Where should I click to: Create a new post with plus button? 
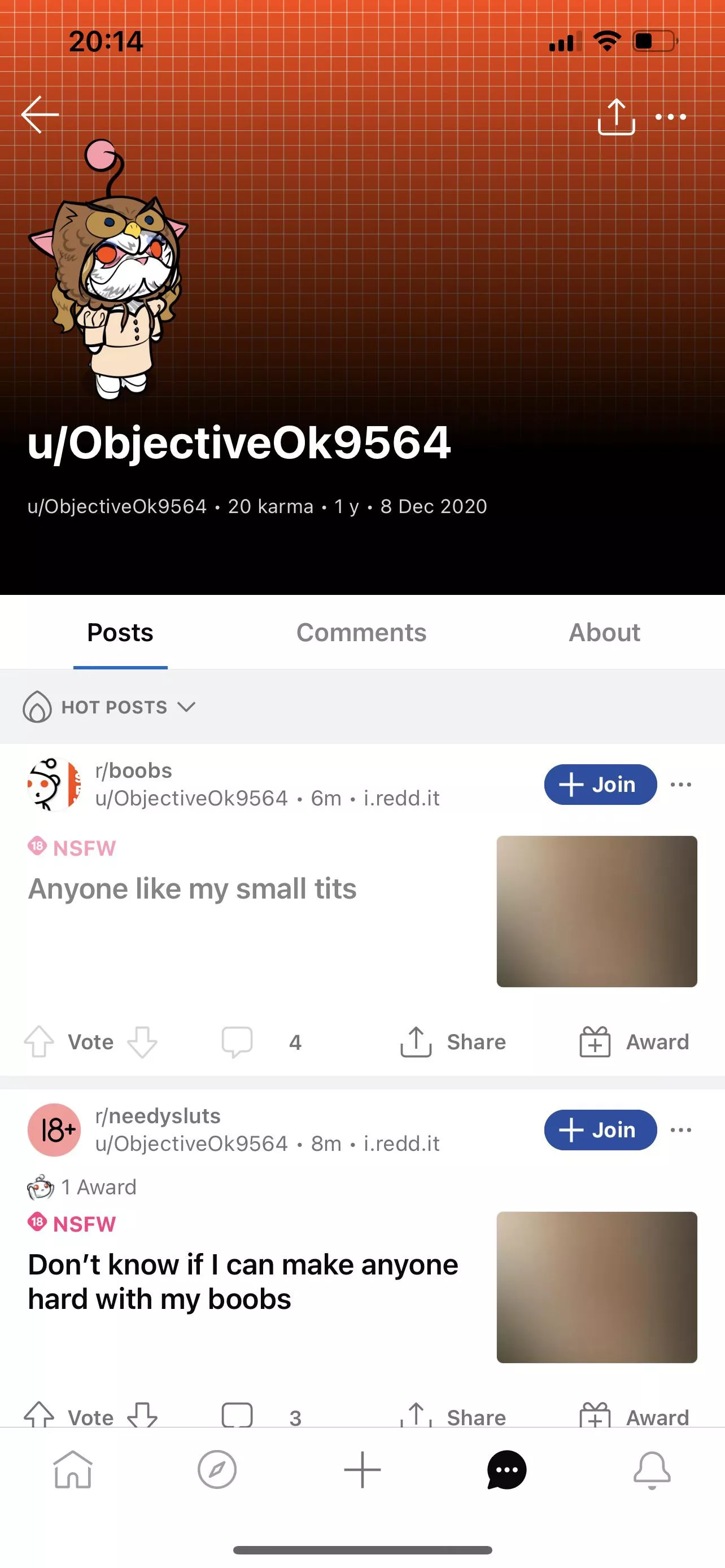(x=362, y=1469)
